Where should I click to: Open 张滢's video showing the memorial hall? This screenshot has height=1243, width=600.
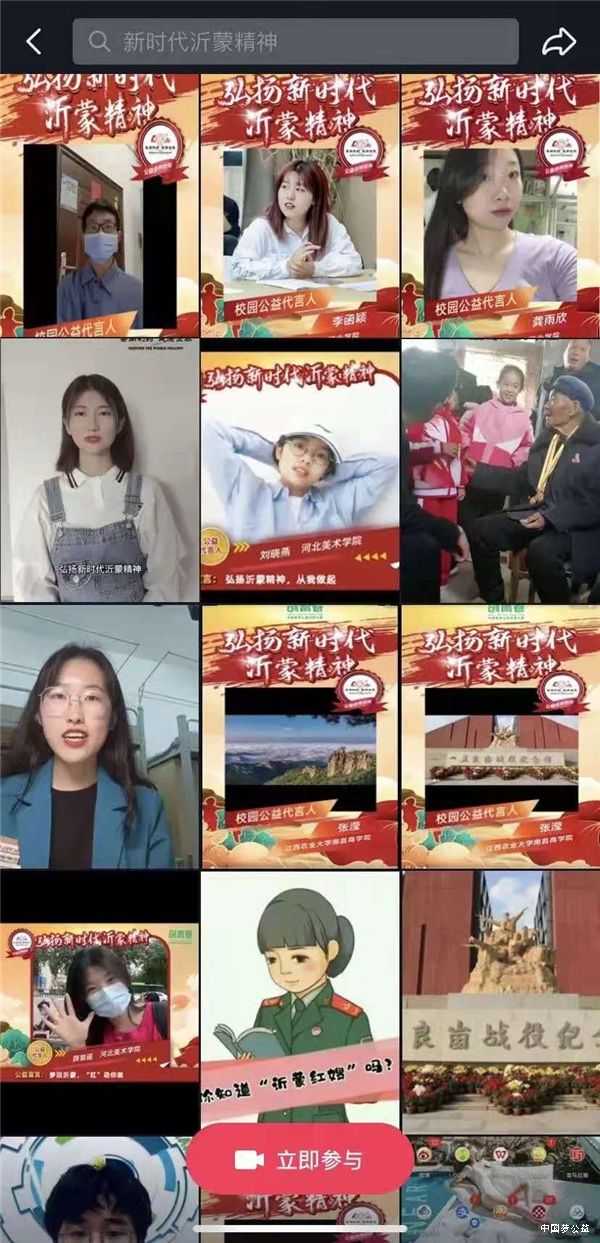tap(500, 737)
